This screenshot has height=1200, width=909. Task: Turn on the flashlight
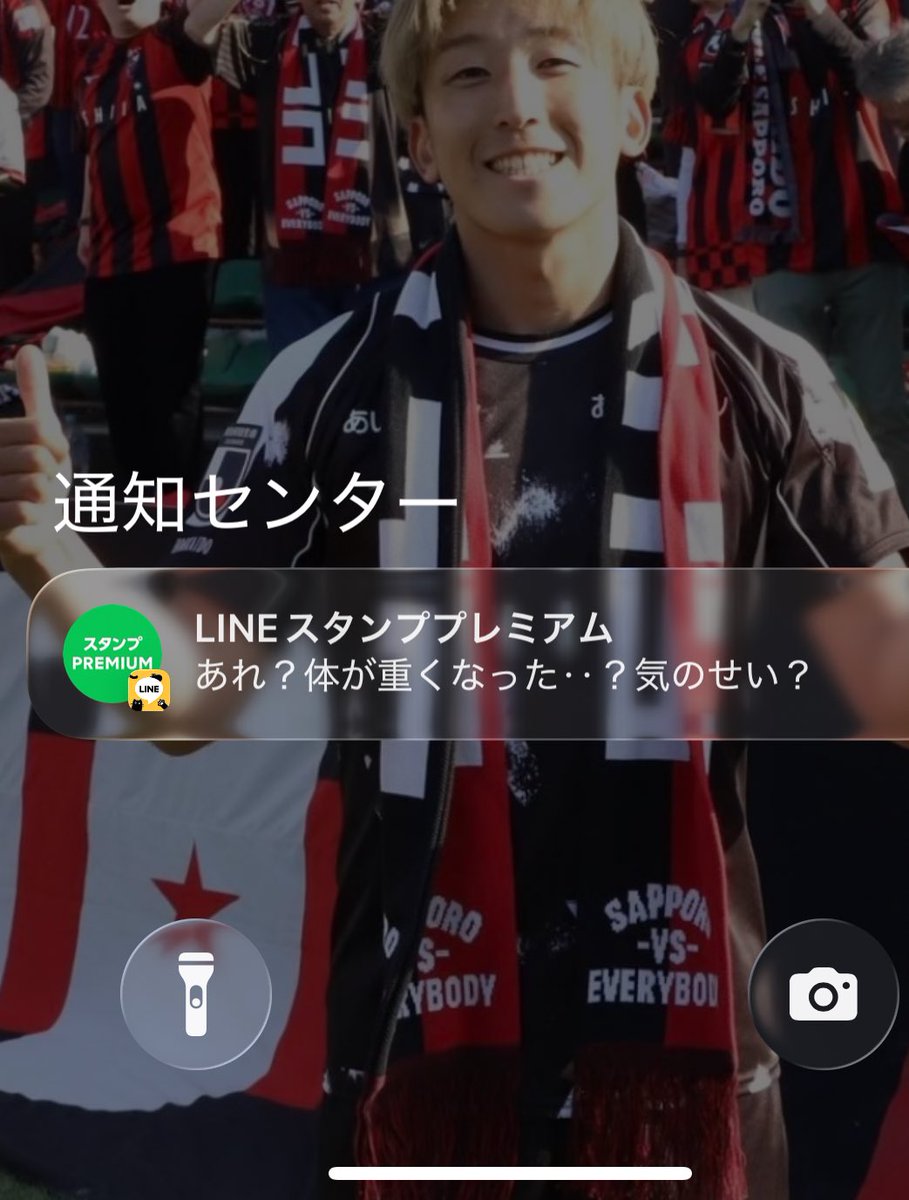coord(196,994)
